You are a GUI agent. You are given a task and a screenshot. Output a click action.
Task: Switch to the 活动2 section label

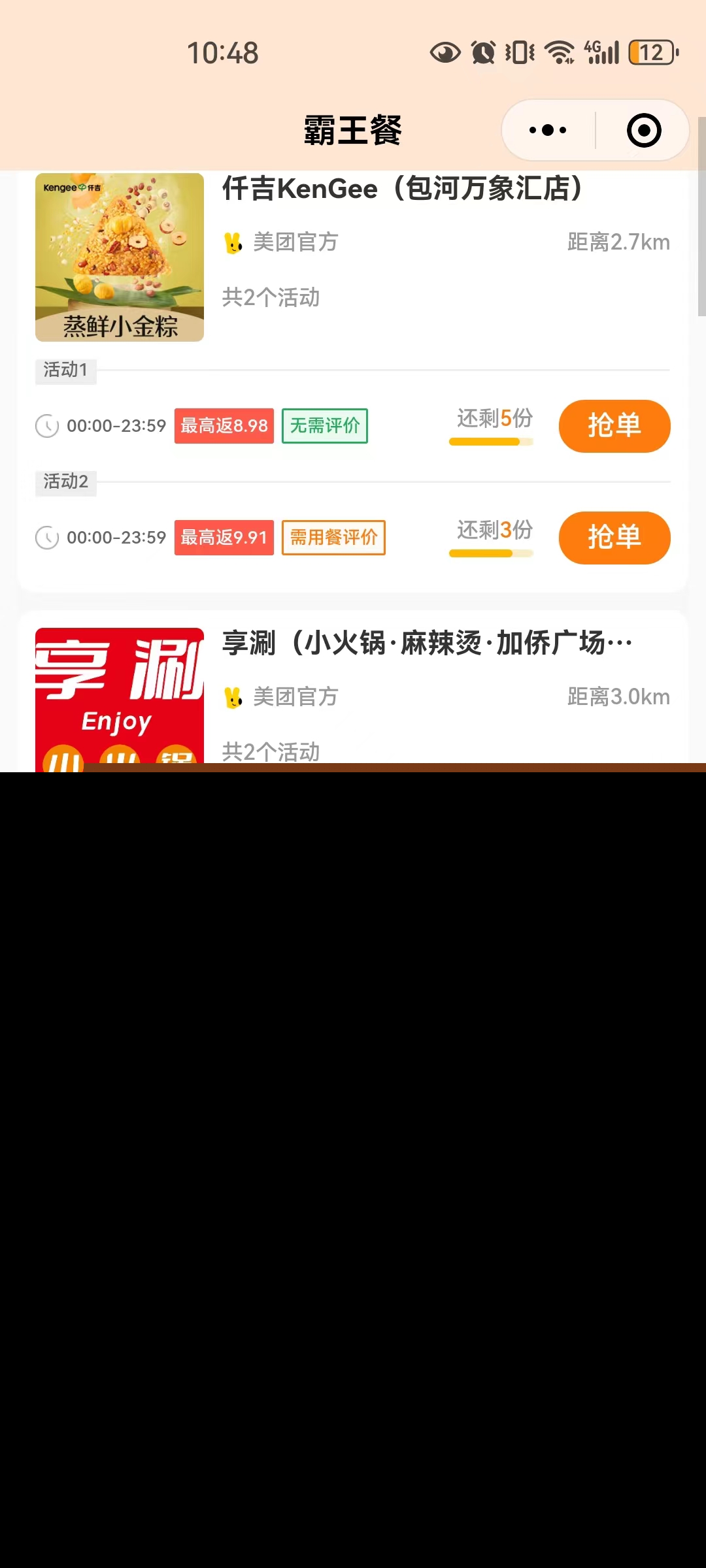[65, 483]
